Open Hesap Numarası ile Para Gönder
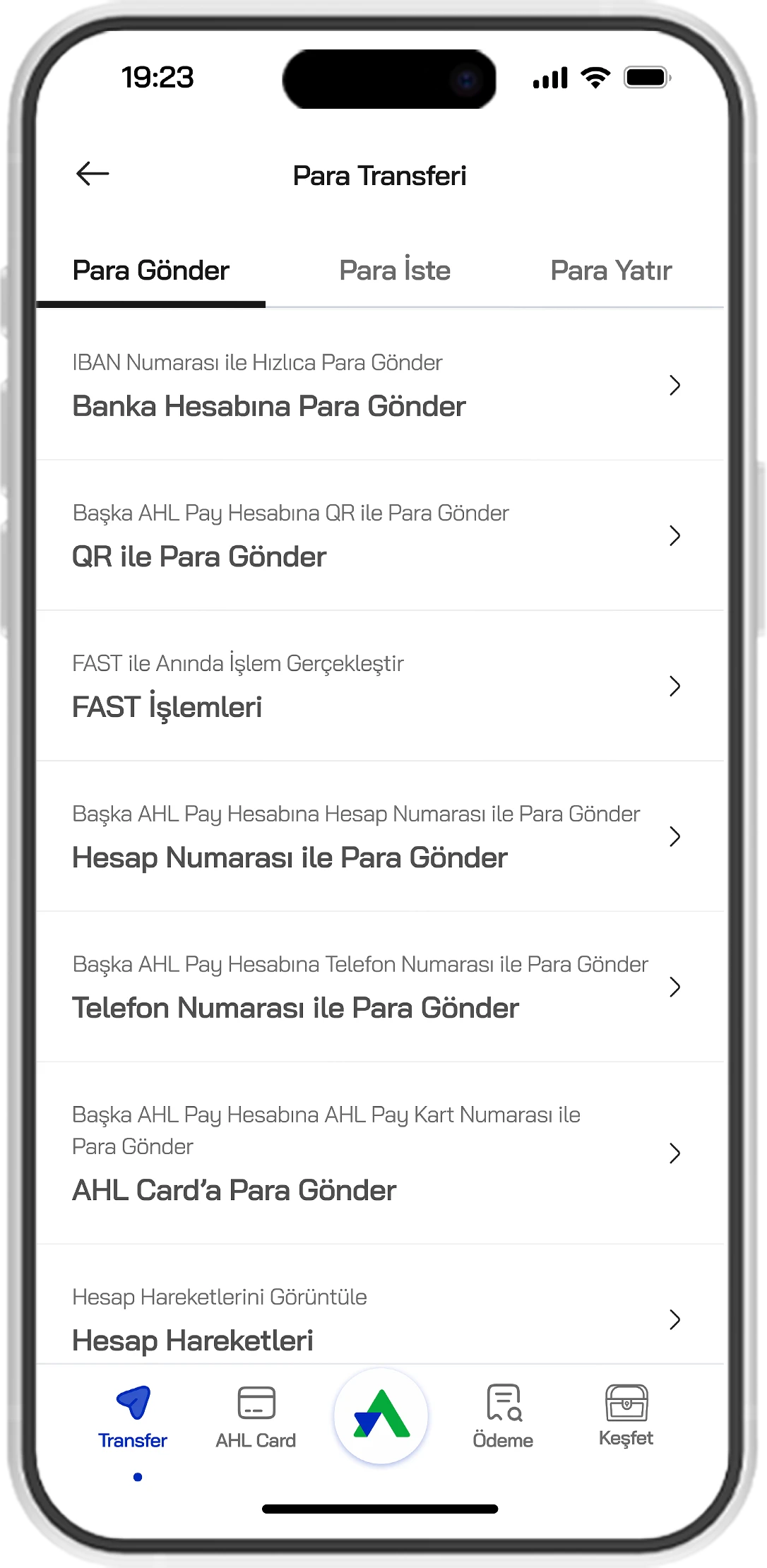This screenshot has height=1568, width=767. tap(379, 837)
